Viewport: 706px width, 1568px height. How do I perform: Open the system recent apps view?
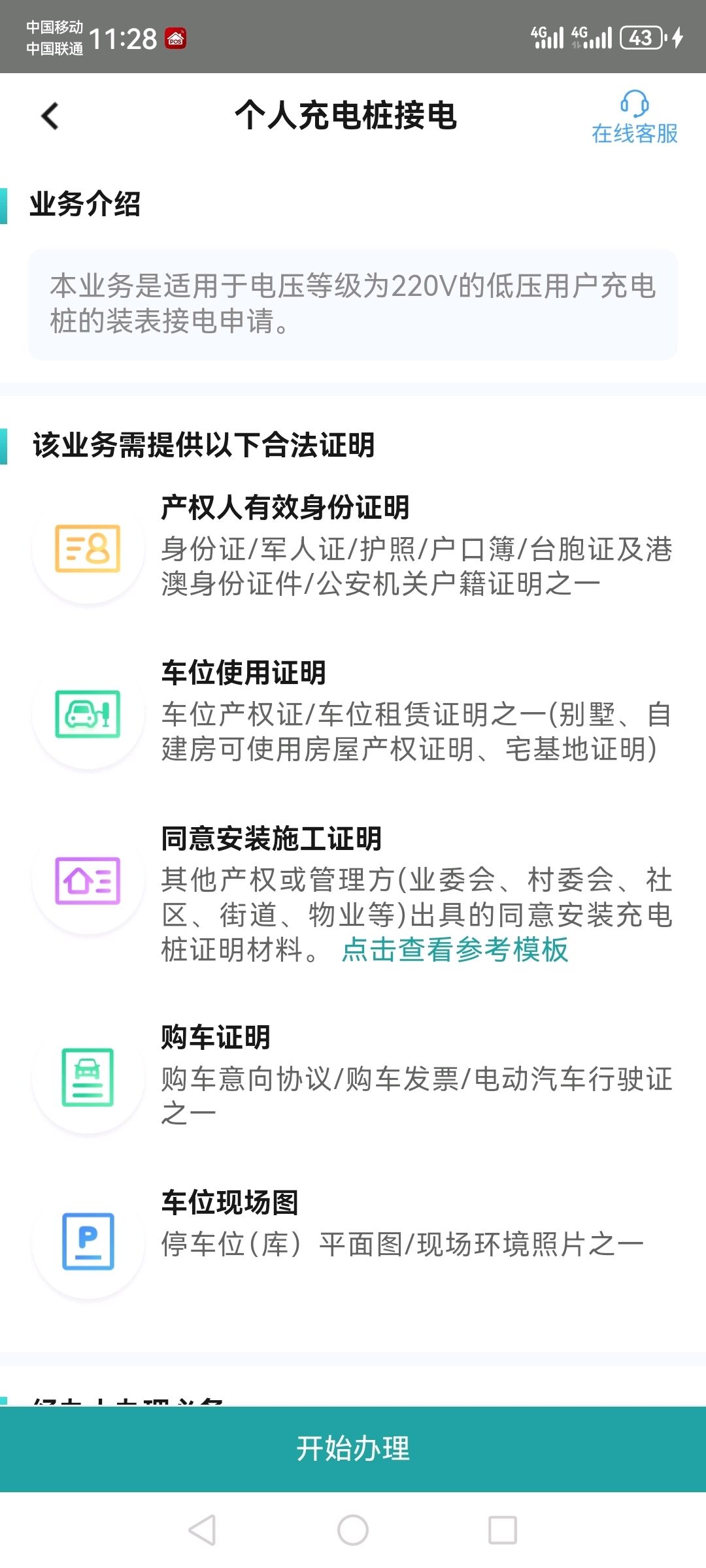[502, 1530]
